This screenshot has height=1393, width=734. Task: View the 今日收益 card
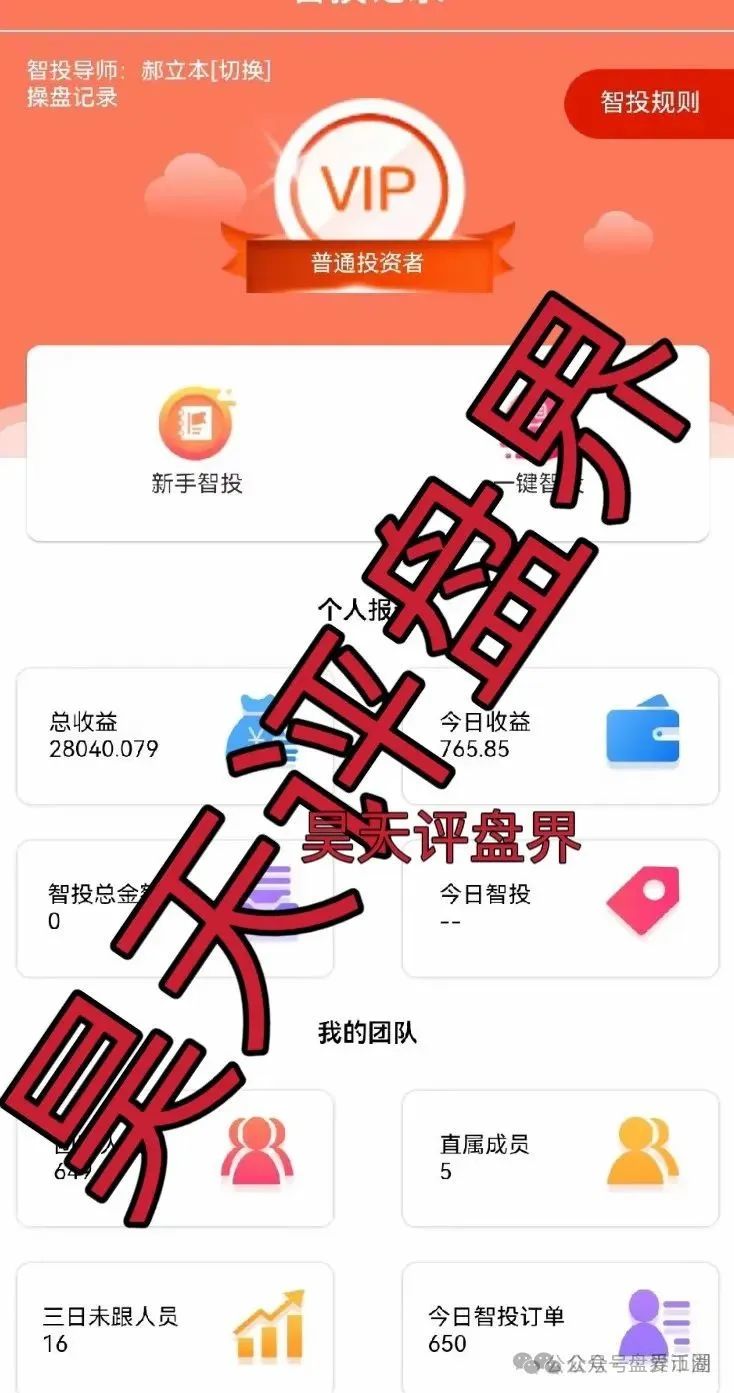click(560, 735)
